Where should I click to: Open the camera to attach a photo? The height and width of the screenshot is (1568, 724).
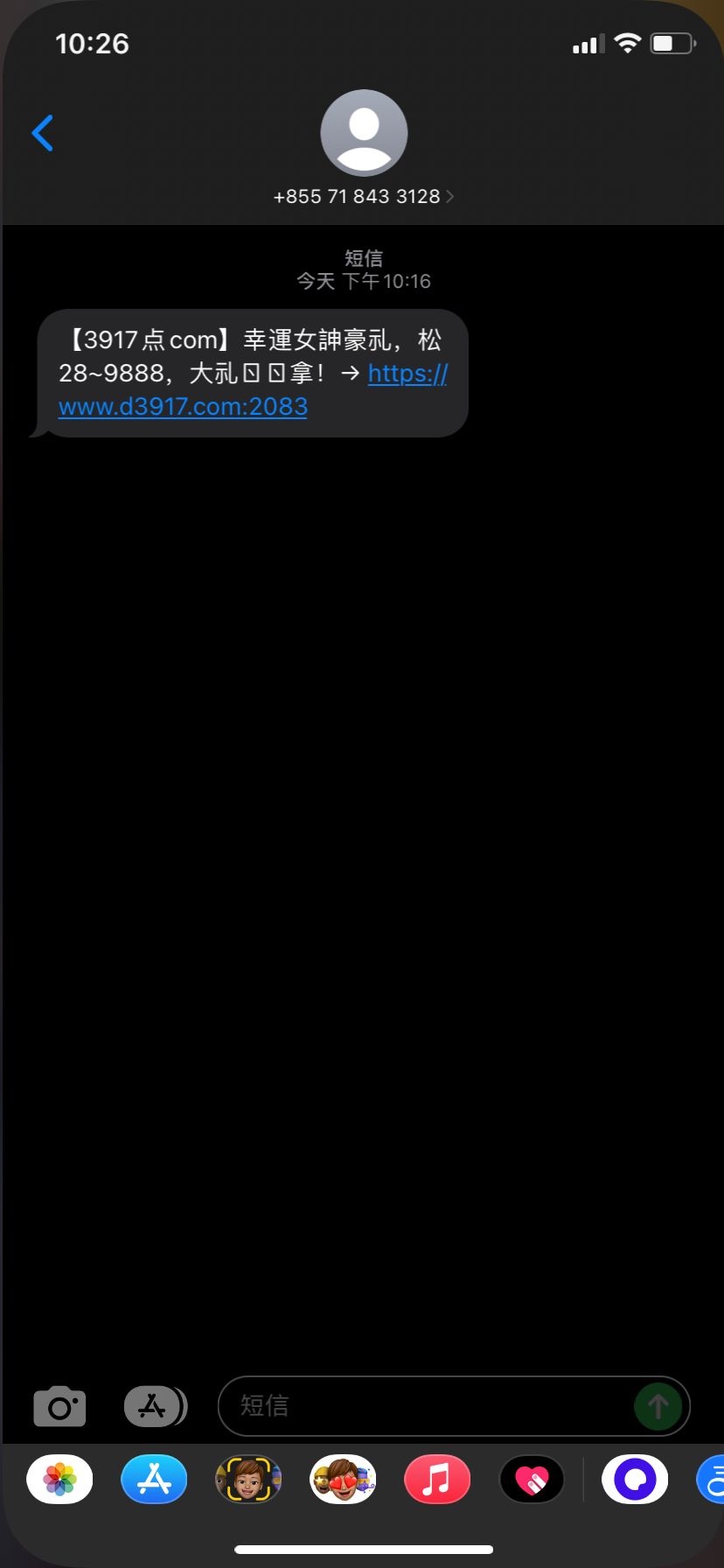click(59, 1407)
